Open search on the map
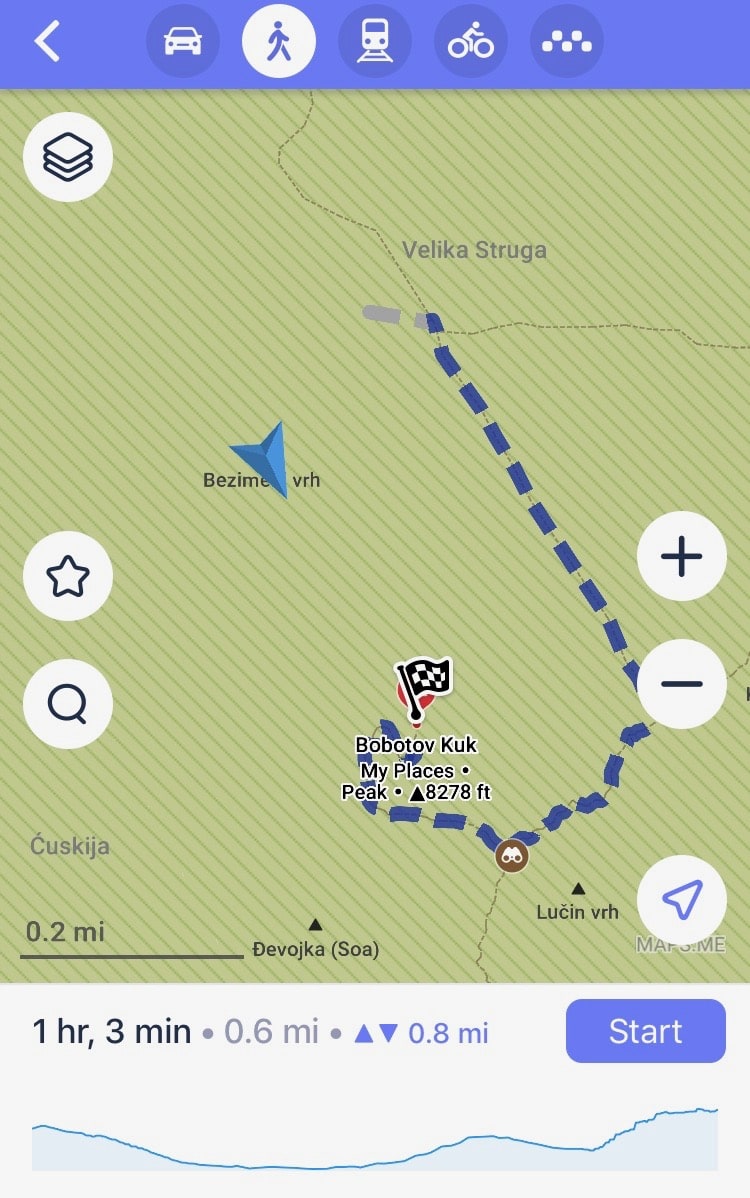 [x=68, y=705]
